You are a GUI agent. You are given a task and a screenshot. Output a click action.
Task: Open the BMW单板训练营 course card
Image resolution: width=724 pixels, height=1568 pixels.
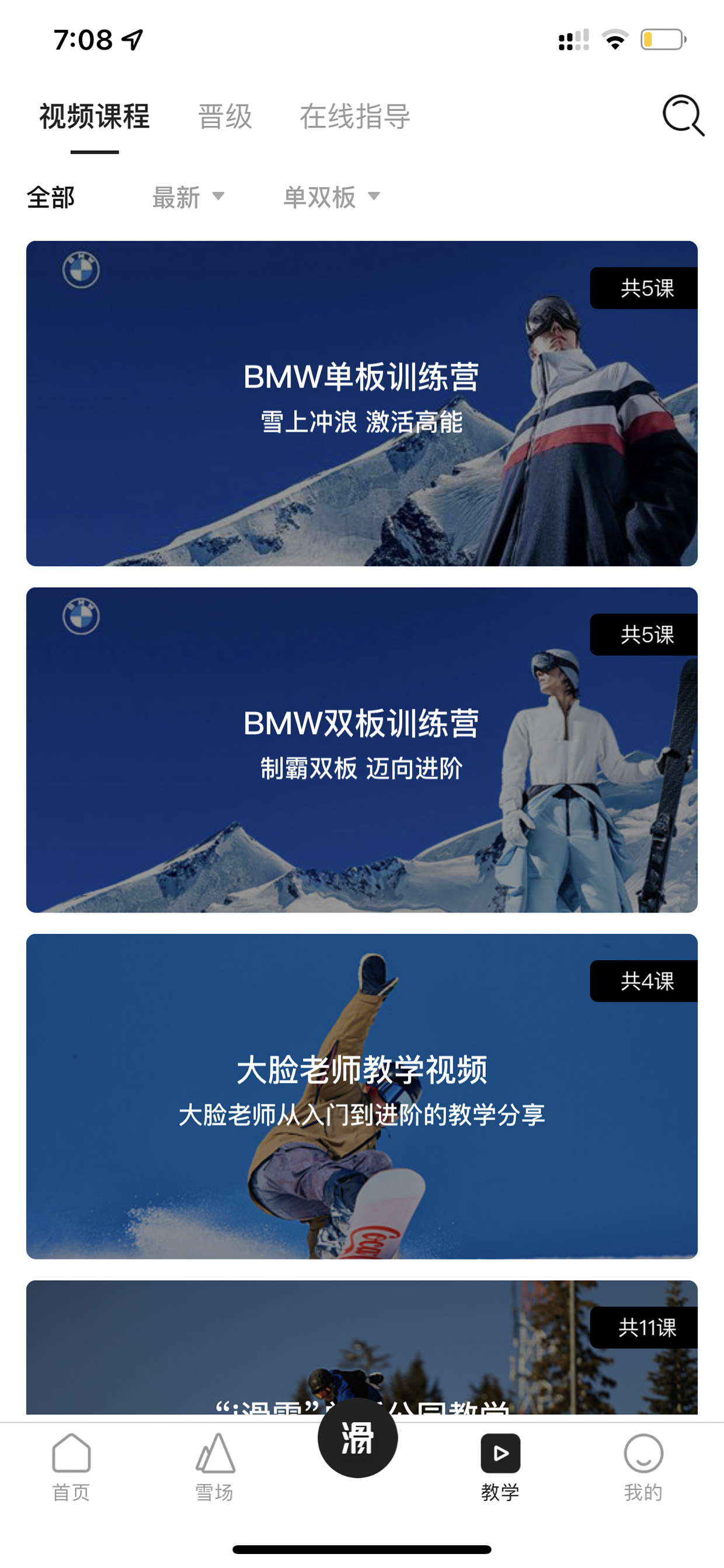coord(362,404)
